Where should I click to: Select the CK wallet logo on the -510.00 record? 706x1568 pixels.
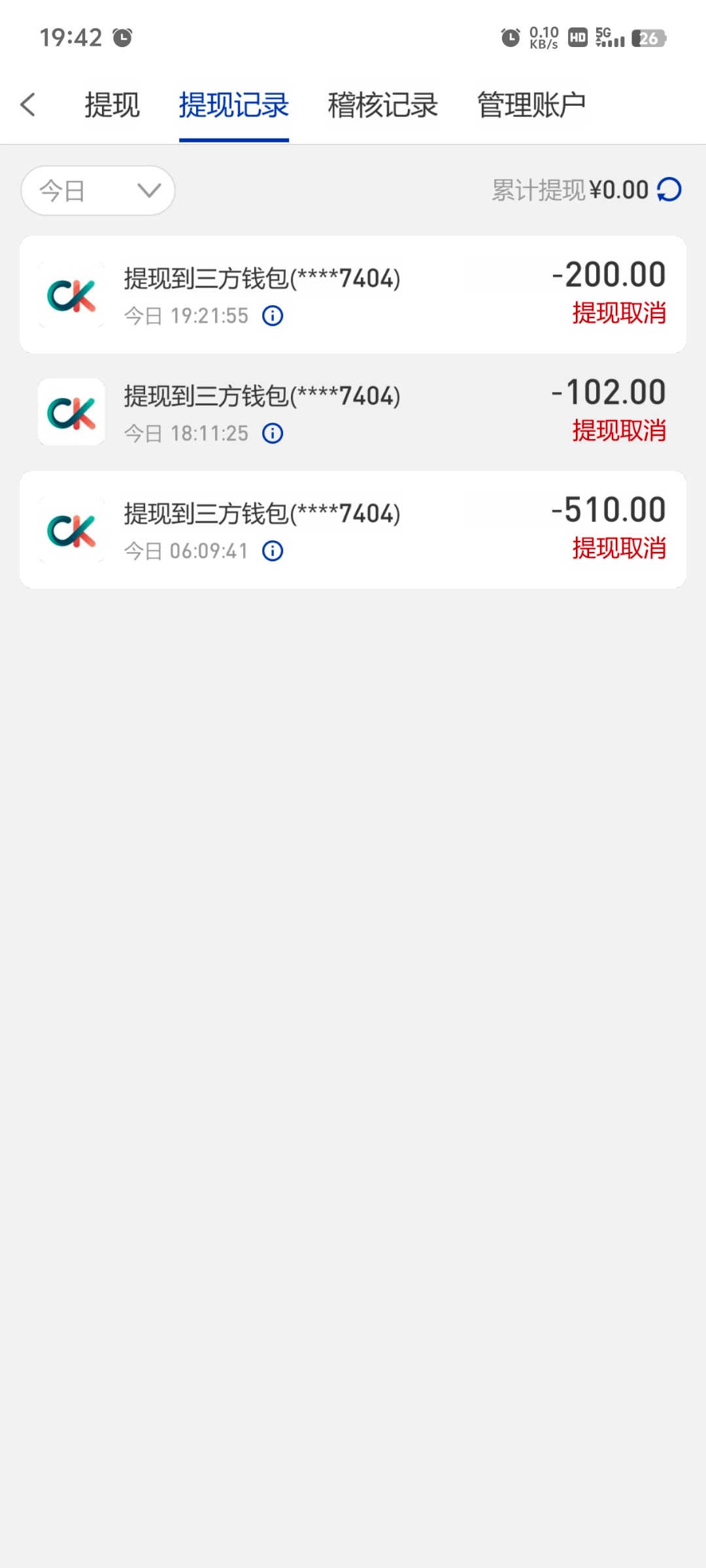[71, 529]
